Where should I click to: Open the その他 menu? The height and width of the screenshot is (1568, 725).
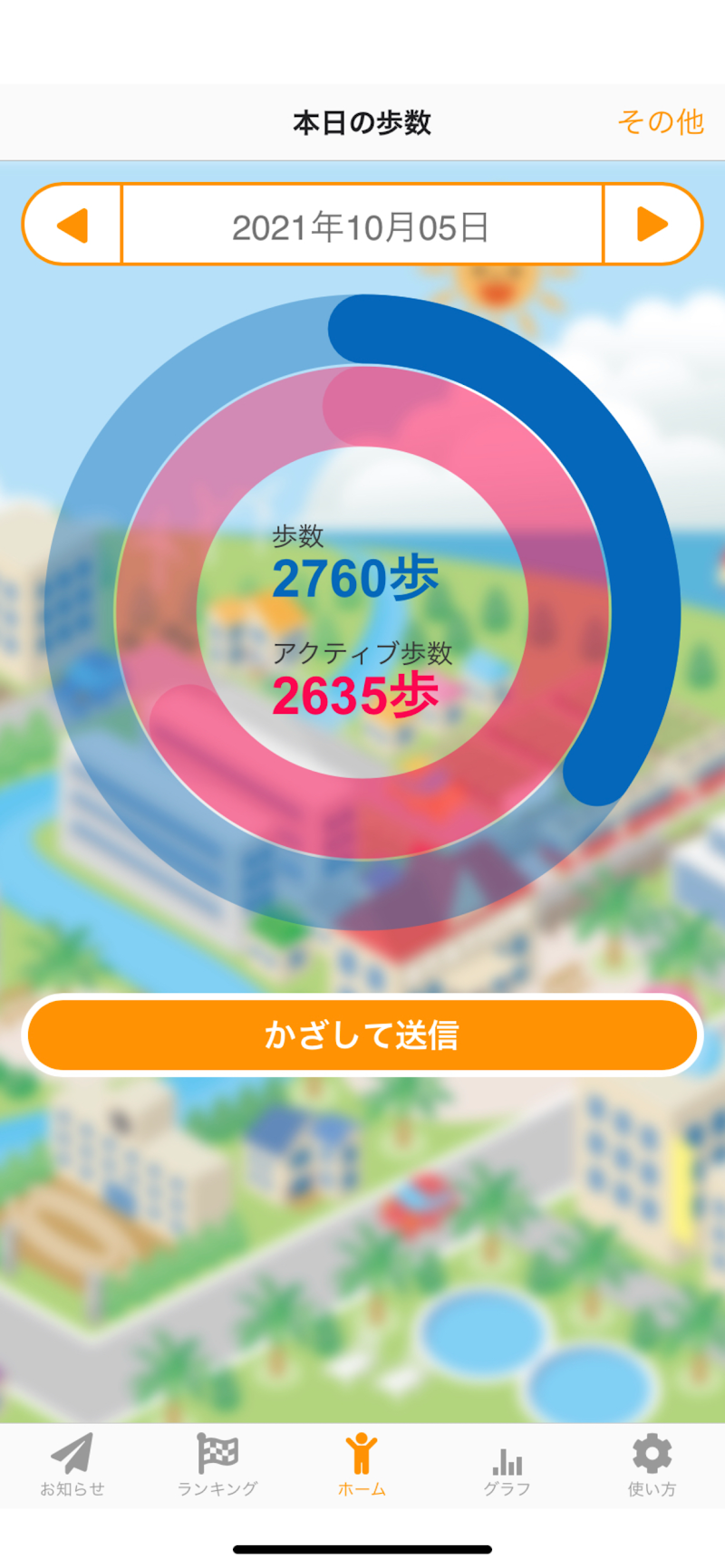click(661, 121)
